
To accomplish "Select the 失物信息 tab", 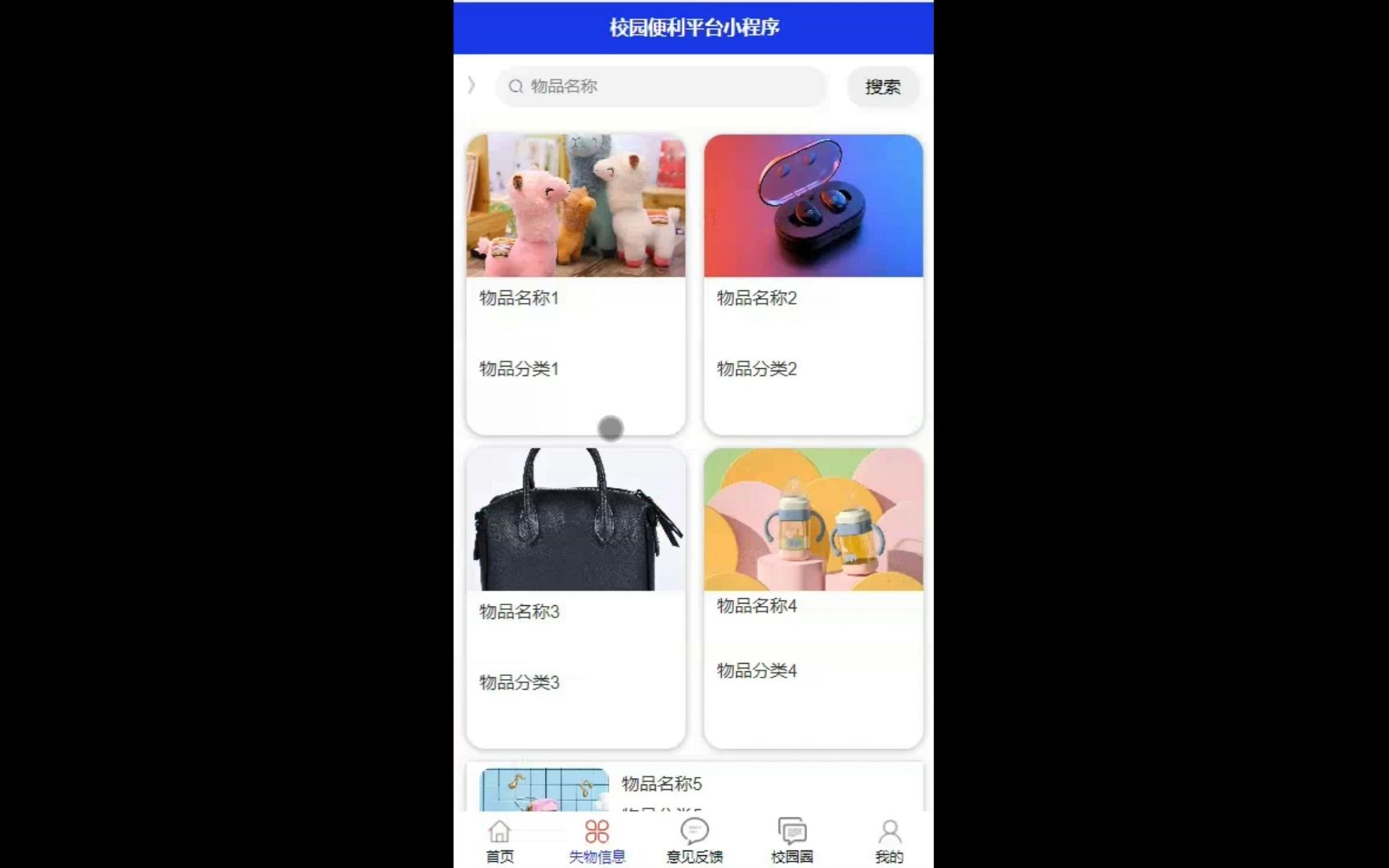I will pyautogui.click(x=596, y=841).
